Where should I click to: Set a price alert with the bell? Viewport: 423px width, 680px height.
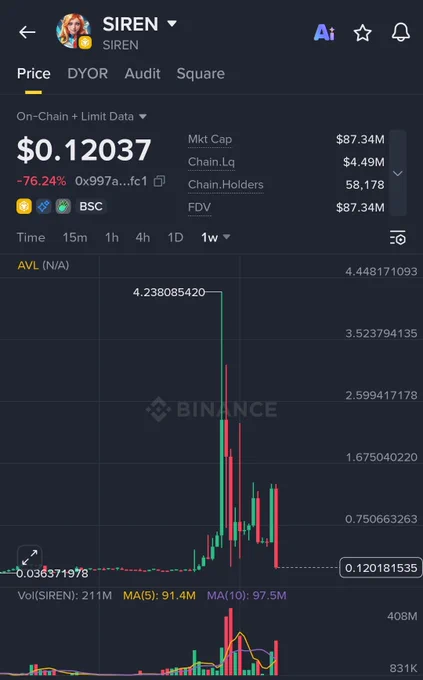(x=400, y=33)
